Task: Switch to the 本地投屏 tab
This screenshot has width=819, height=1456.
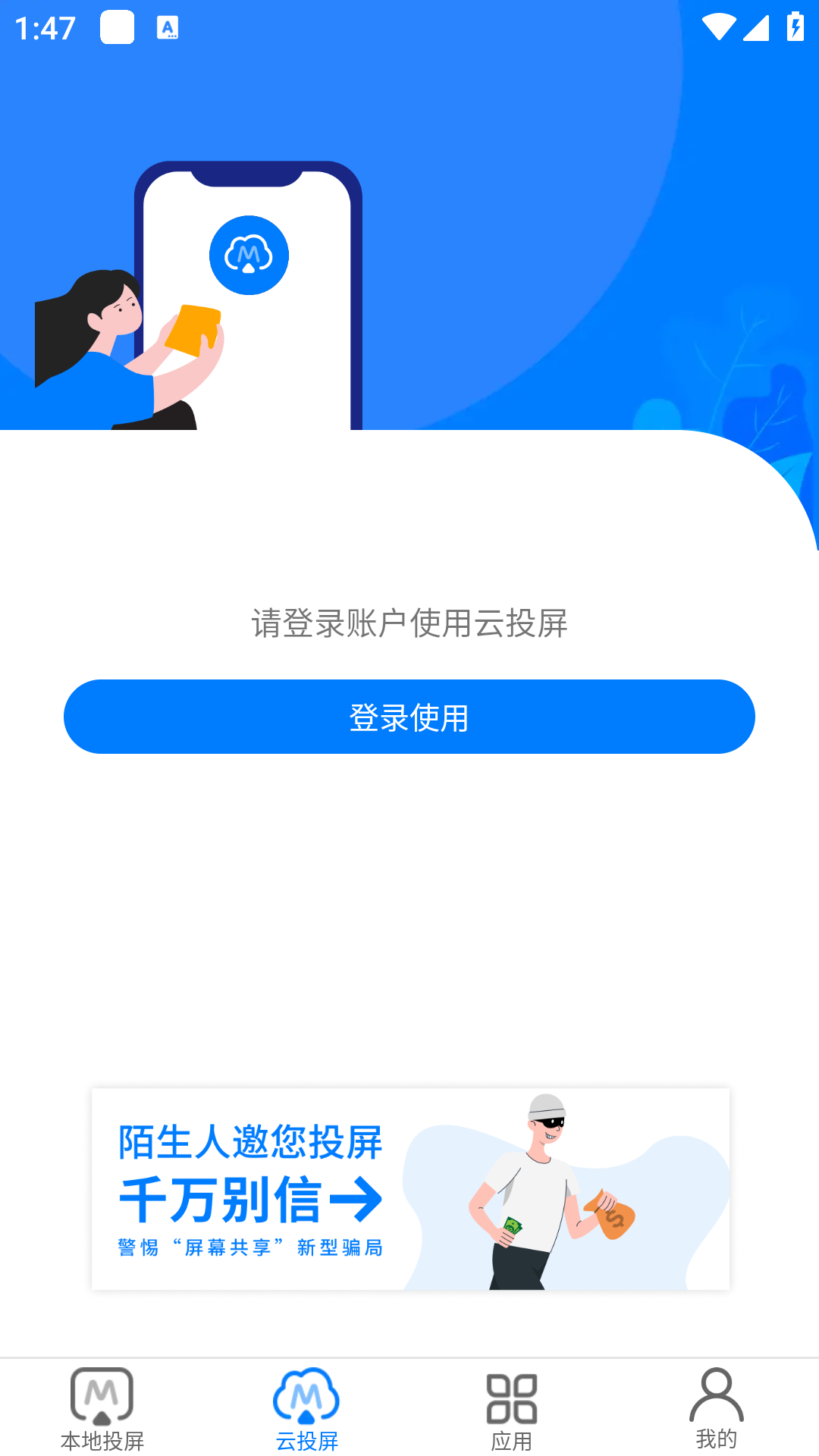Action: (x=102, y=1409)
